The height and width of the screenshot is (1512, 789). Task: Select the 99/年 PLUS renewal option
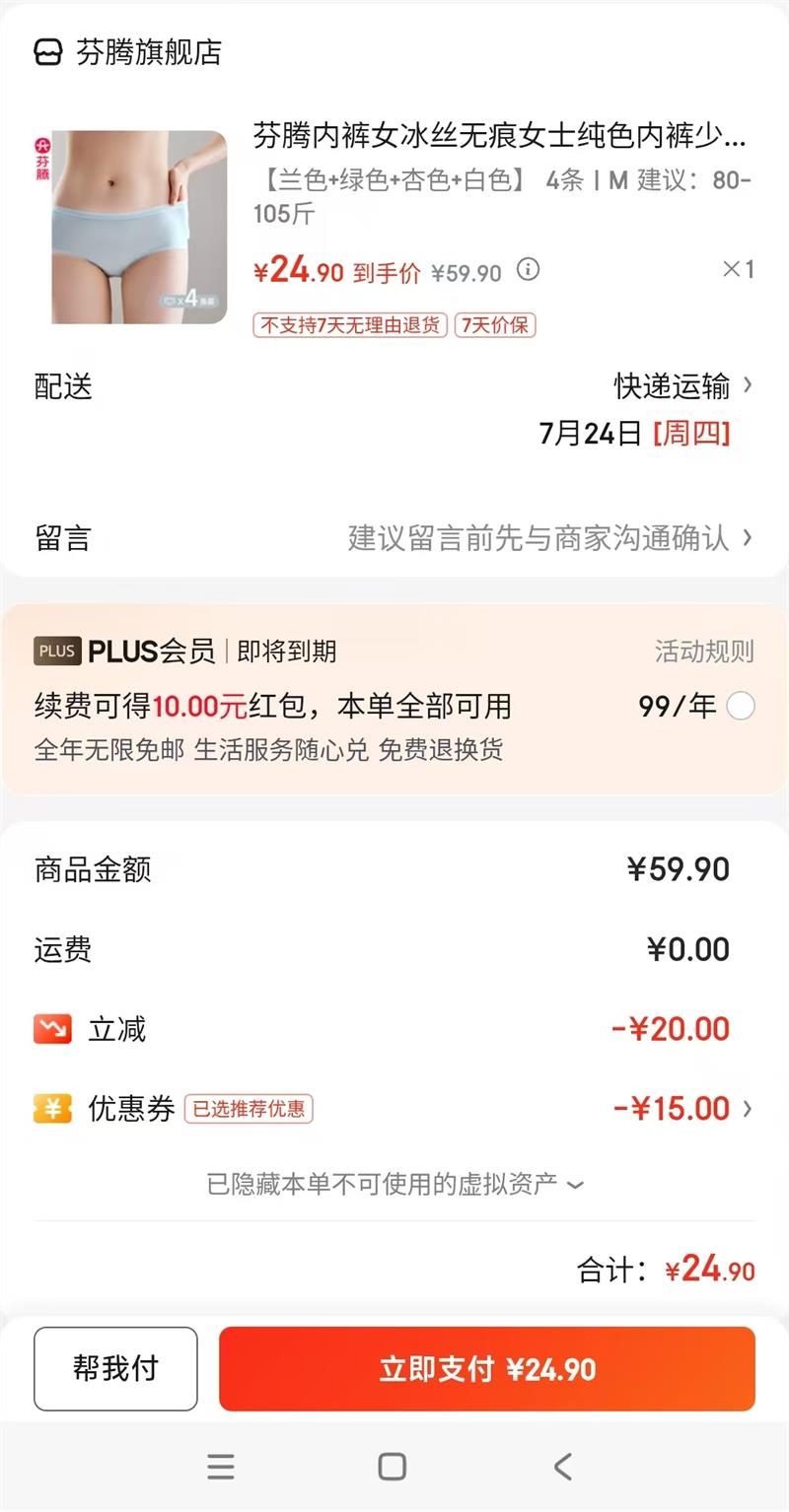coord(740,706)
